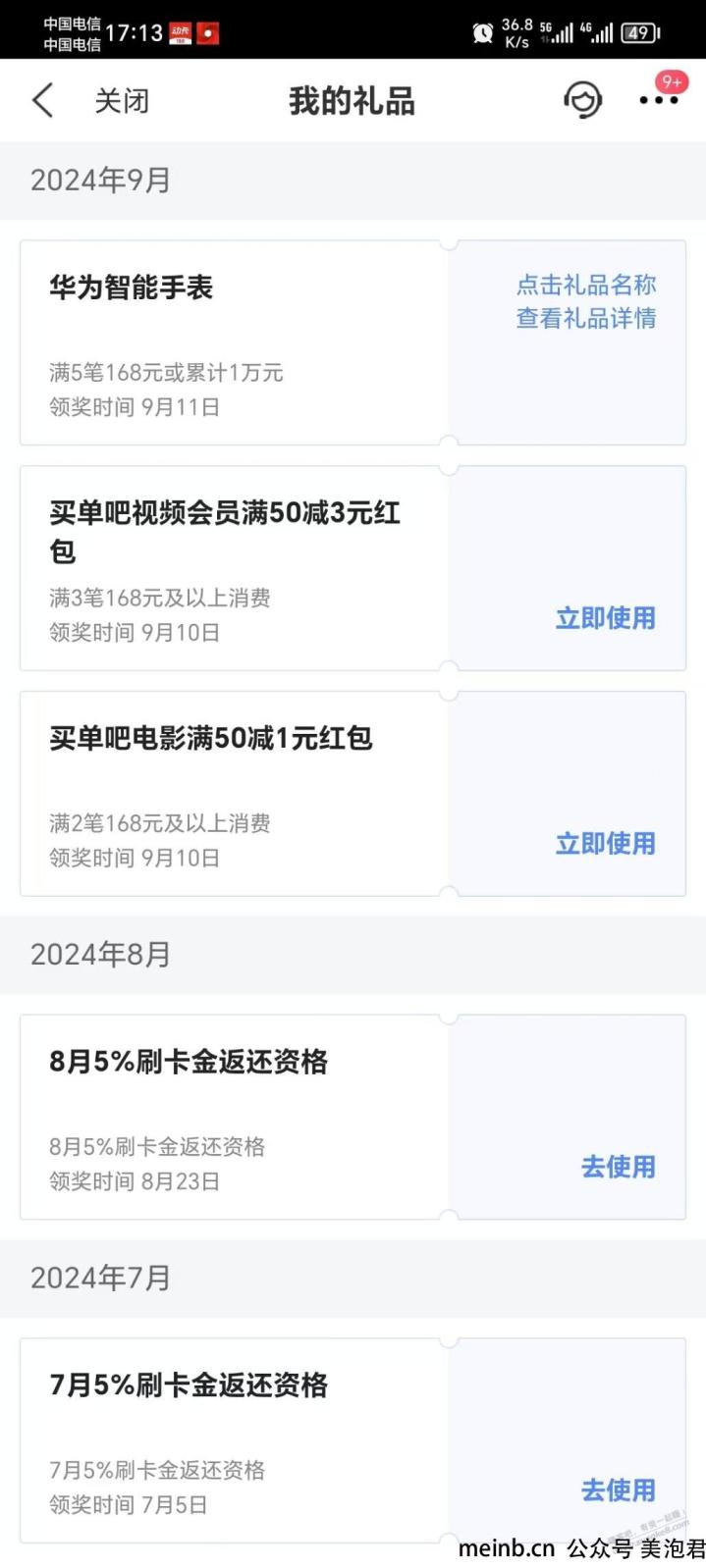
Task: Tap 关闭 to close the page
Action: (x=122, y=100)
